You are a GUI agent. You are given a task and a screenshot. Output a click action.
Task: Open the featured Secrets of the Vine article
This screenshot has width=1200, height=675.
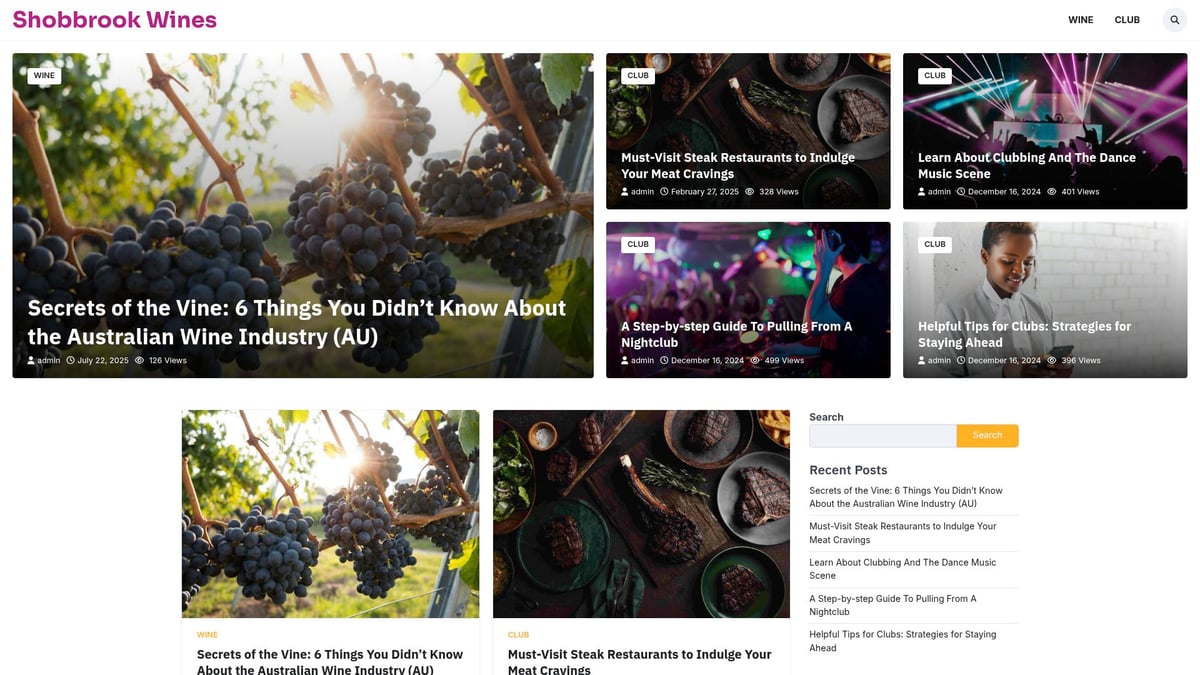coord(296,322)
